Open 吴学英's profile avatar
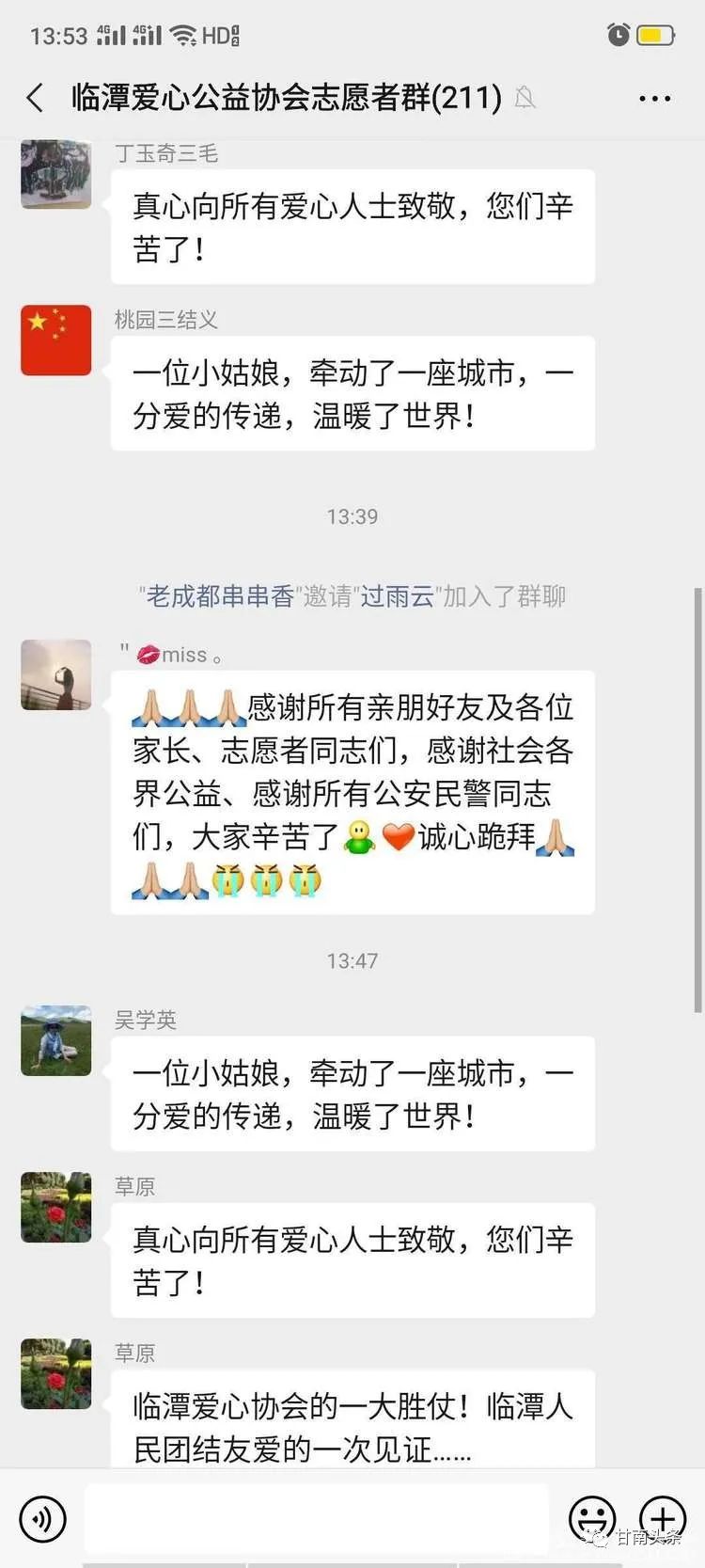 55,1040
